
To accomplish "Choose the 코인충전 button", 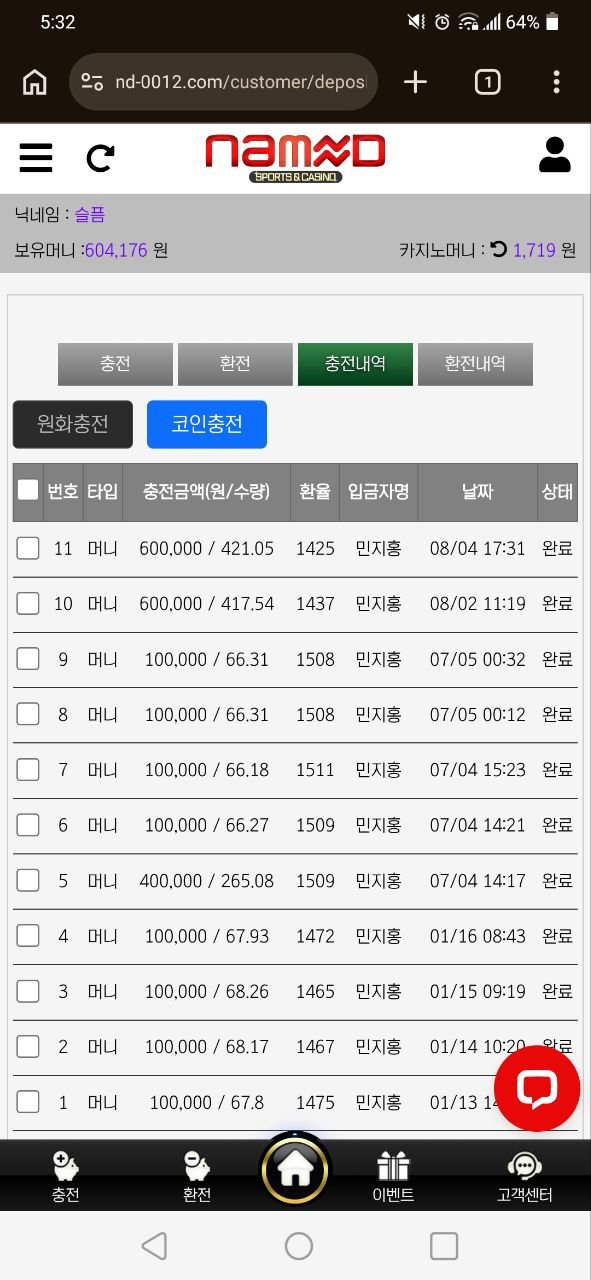I will [x=207, y=424].
